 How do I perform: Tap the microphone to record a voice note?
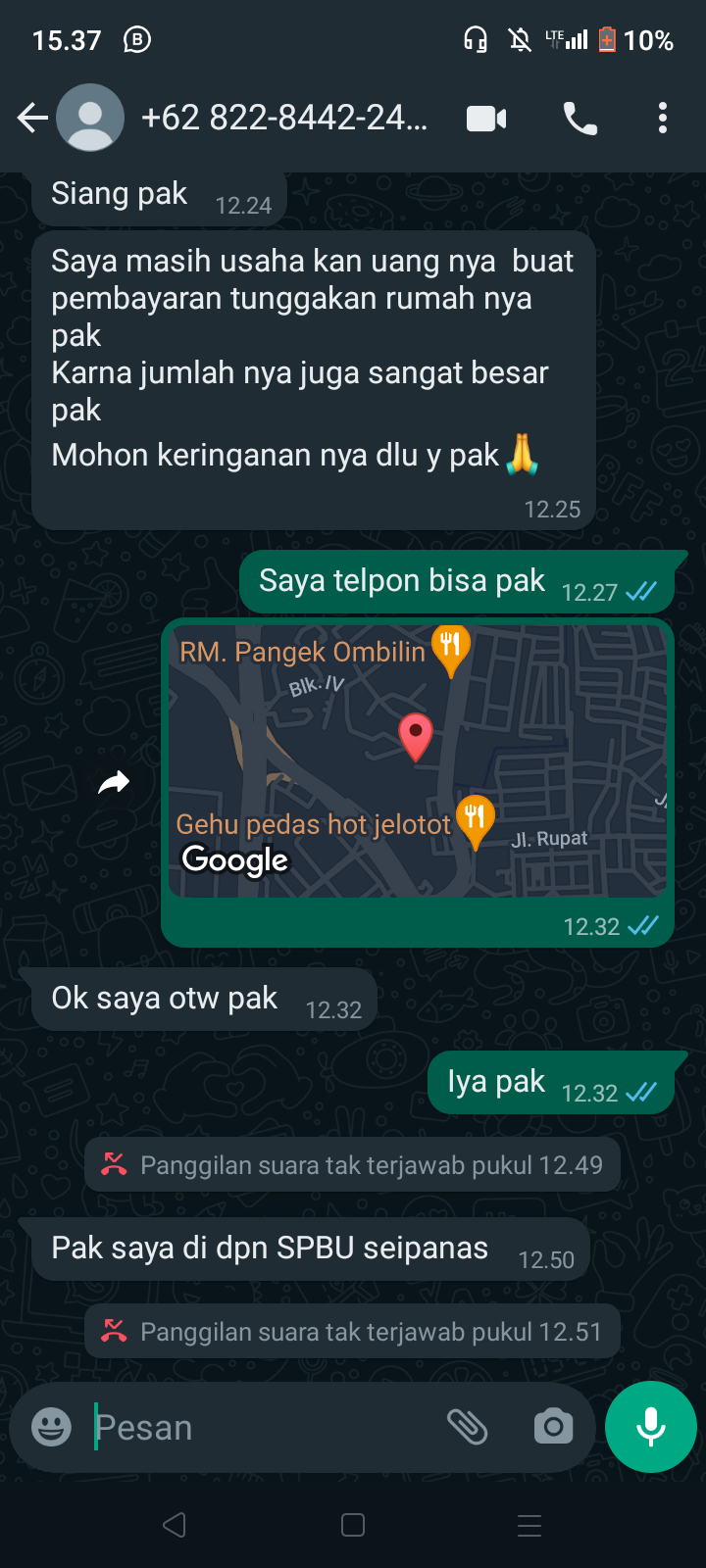point(650,1427)
